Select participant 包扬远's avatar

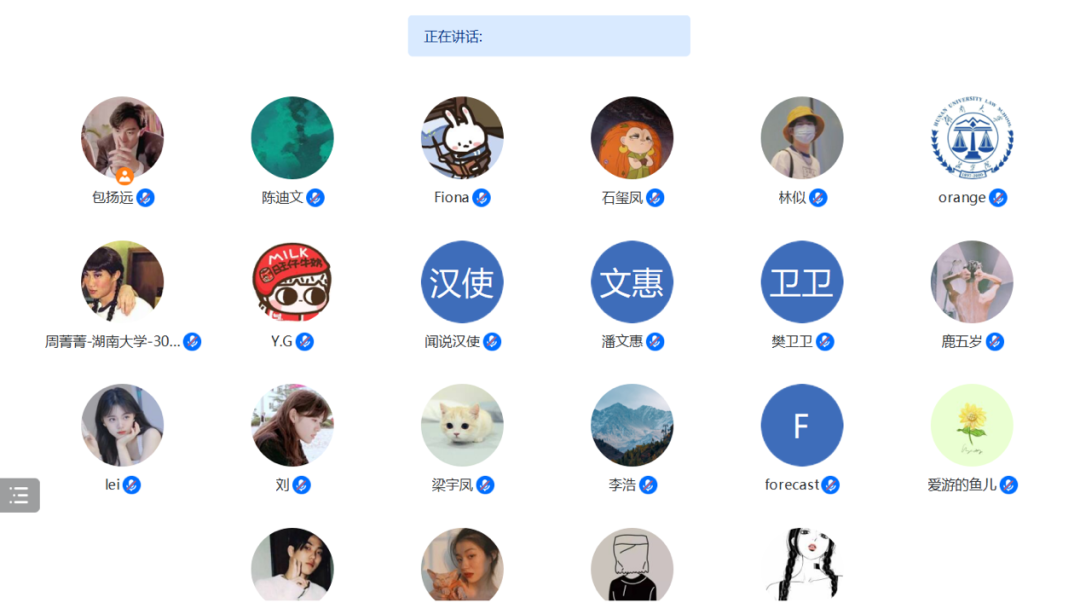122,138
